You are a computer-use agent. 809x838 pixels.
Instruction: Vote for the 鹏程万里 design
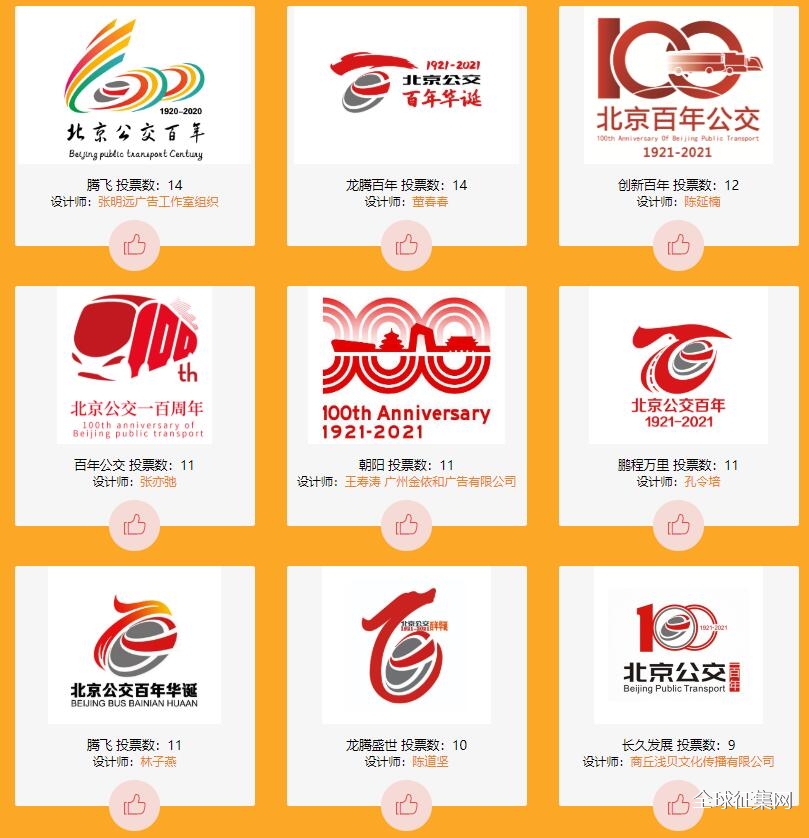tap(678, 525)
